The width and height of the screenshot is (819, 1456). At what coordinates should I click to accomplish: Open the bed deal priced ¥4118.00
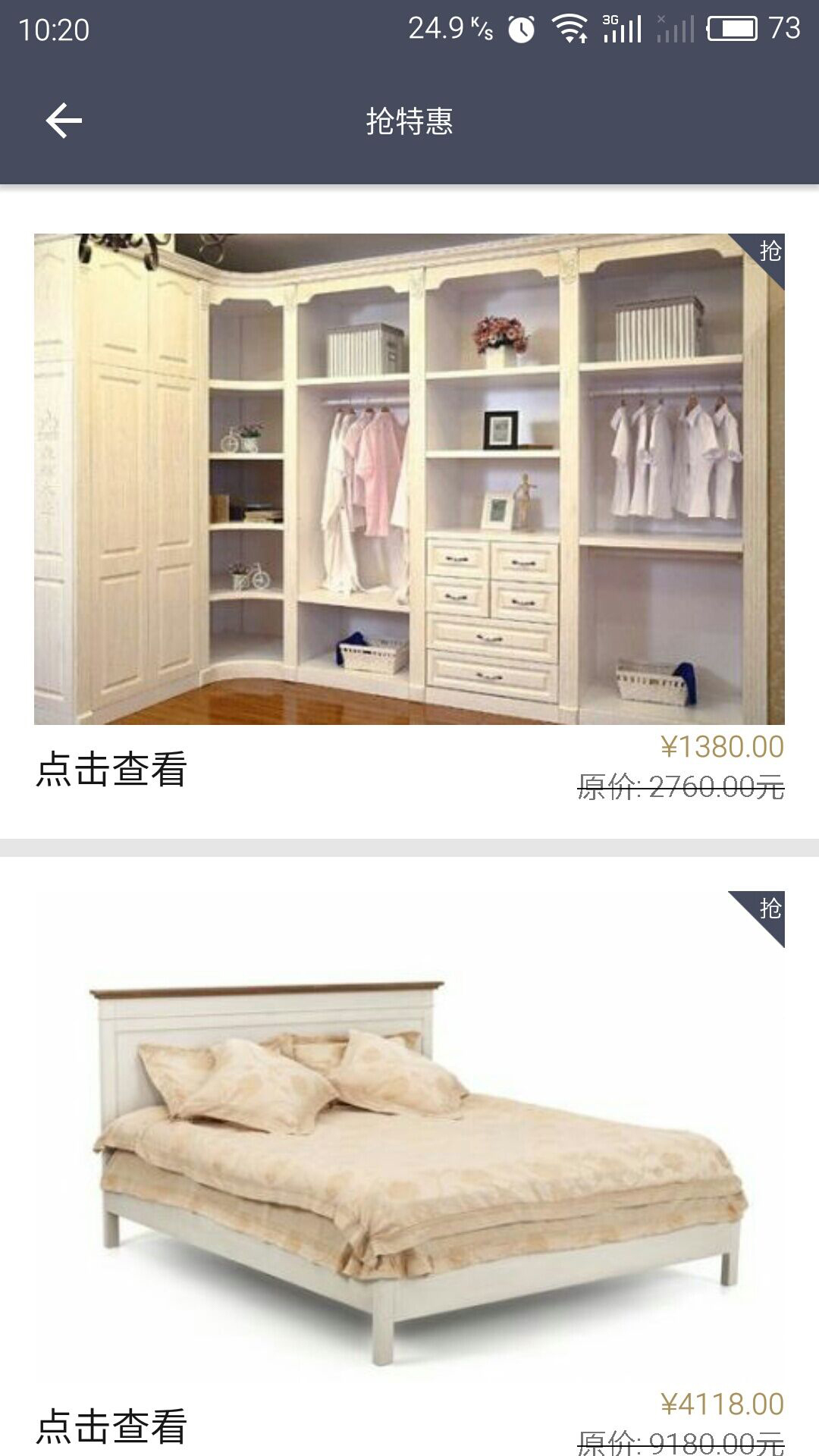(409, 1137)
